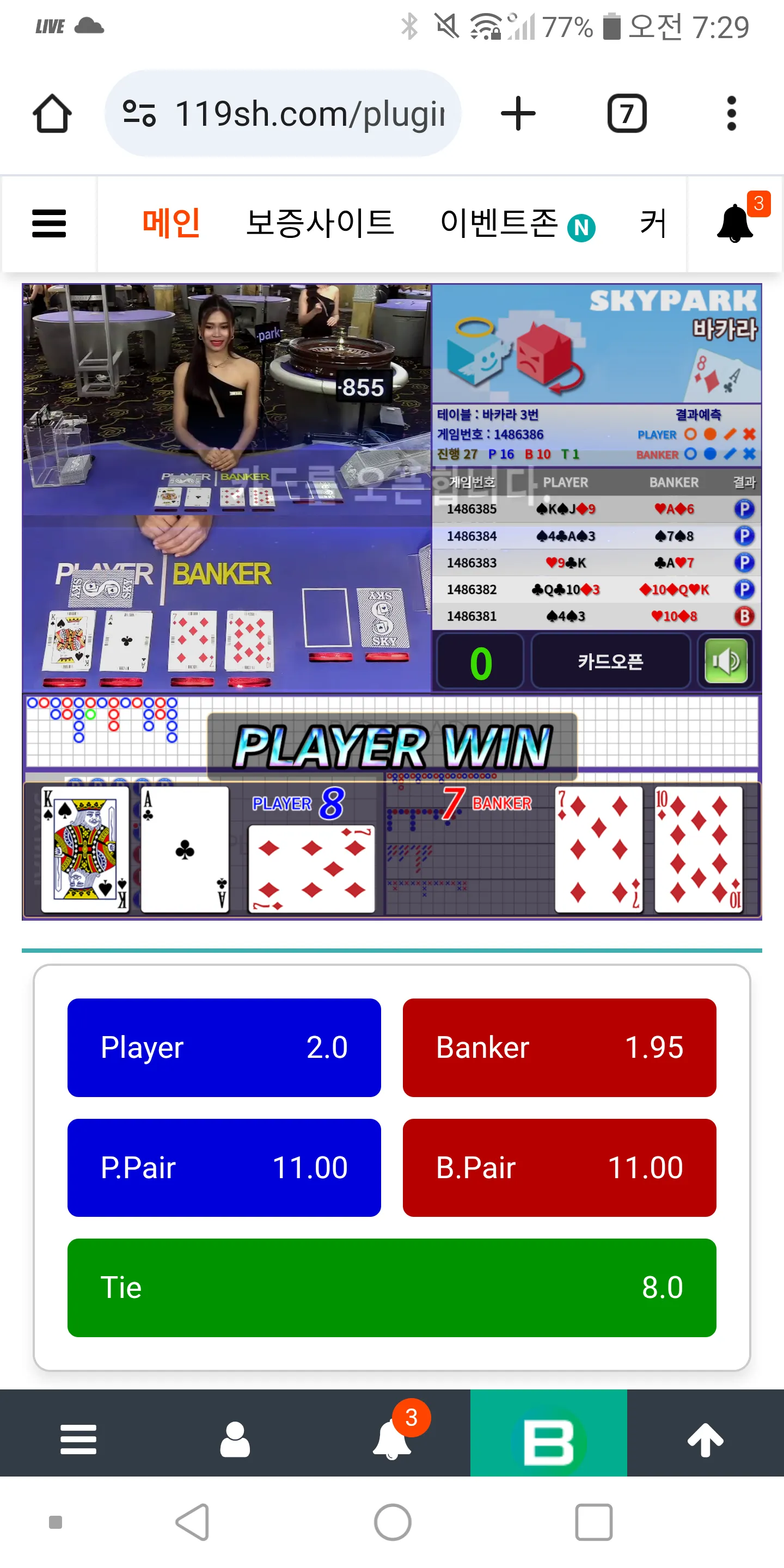Tap the scroll-to-top arrow
Viewport: 784px width, 1568px height.
[x=706, y=1440]
